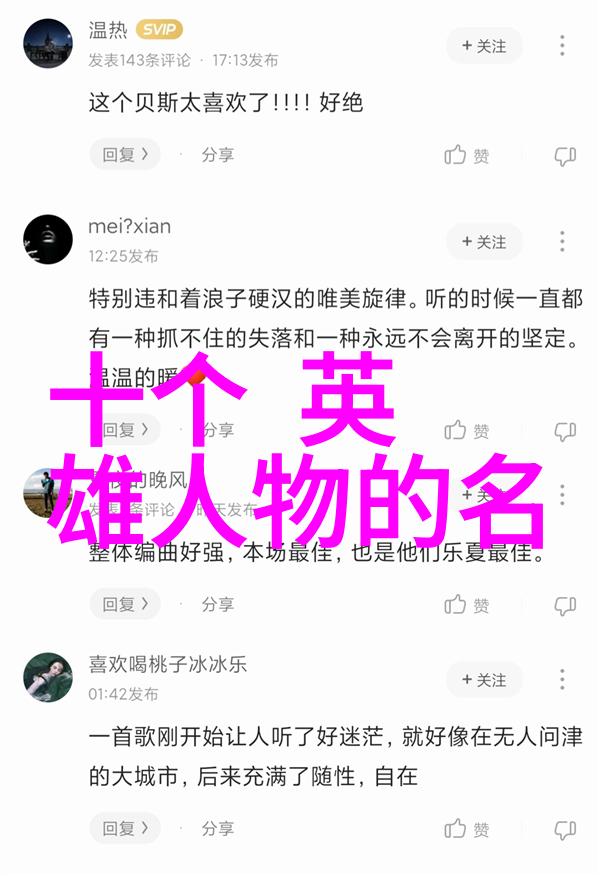Dislike the 整体编曲好强 comment
Viewport: 600px width, 876px height.
[565, 605]
